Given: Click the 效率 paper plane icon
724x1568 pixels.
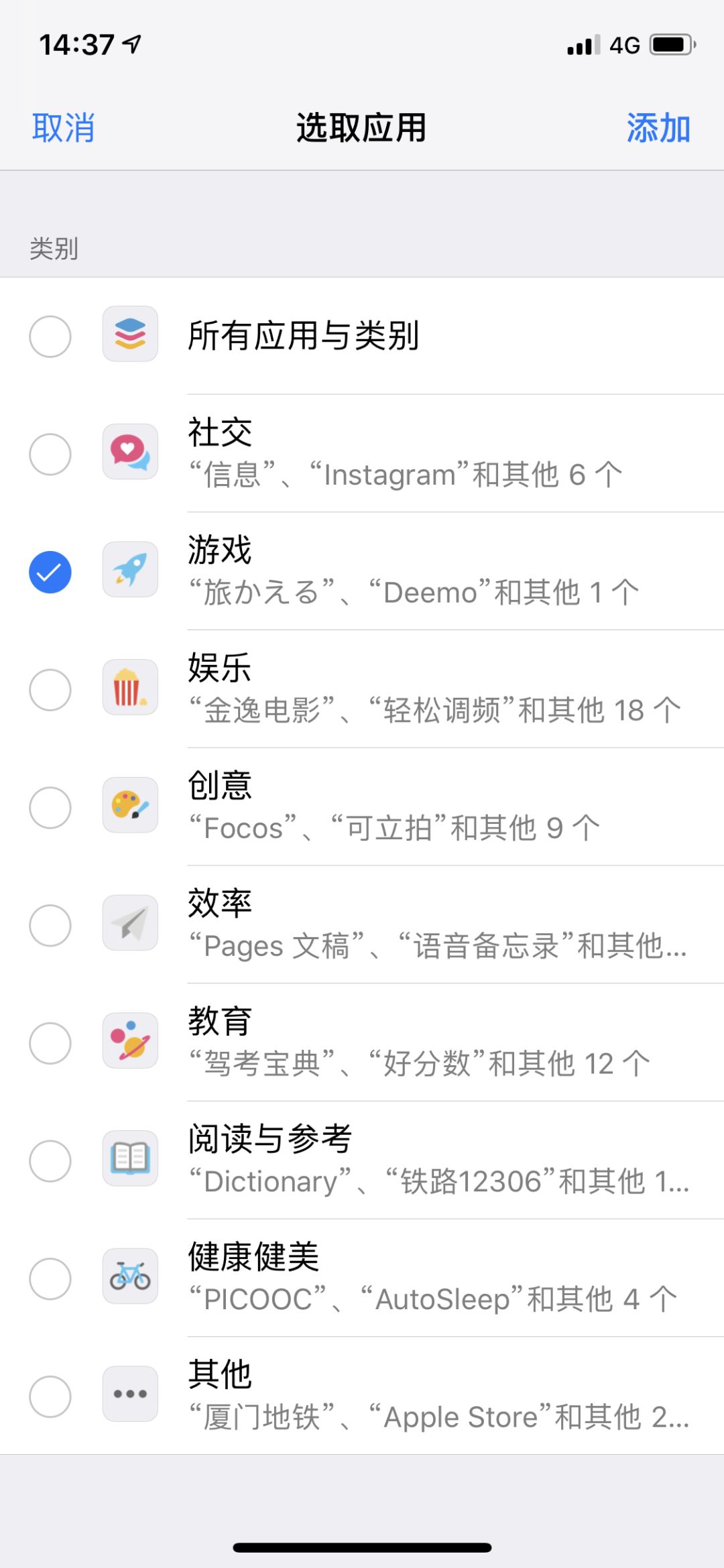Looking at the screenshot, I should 130,923.
